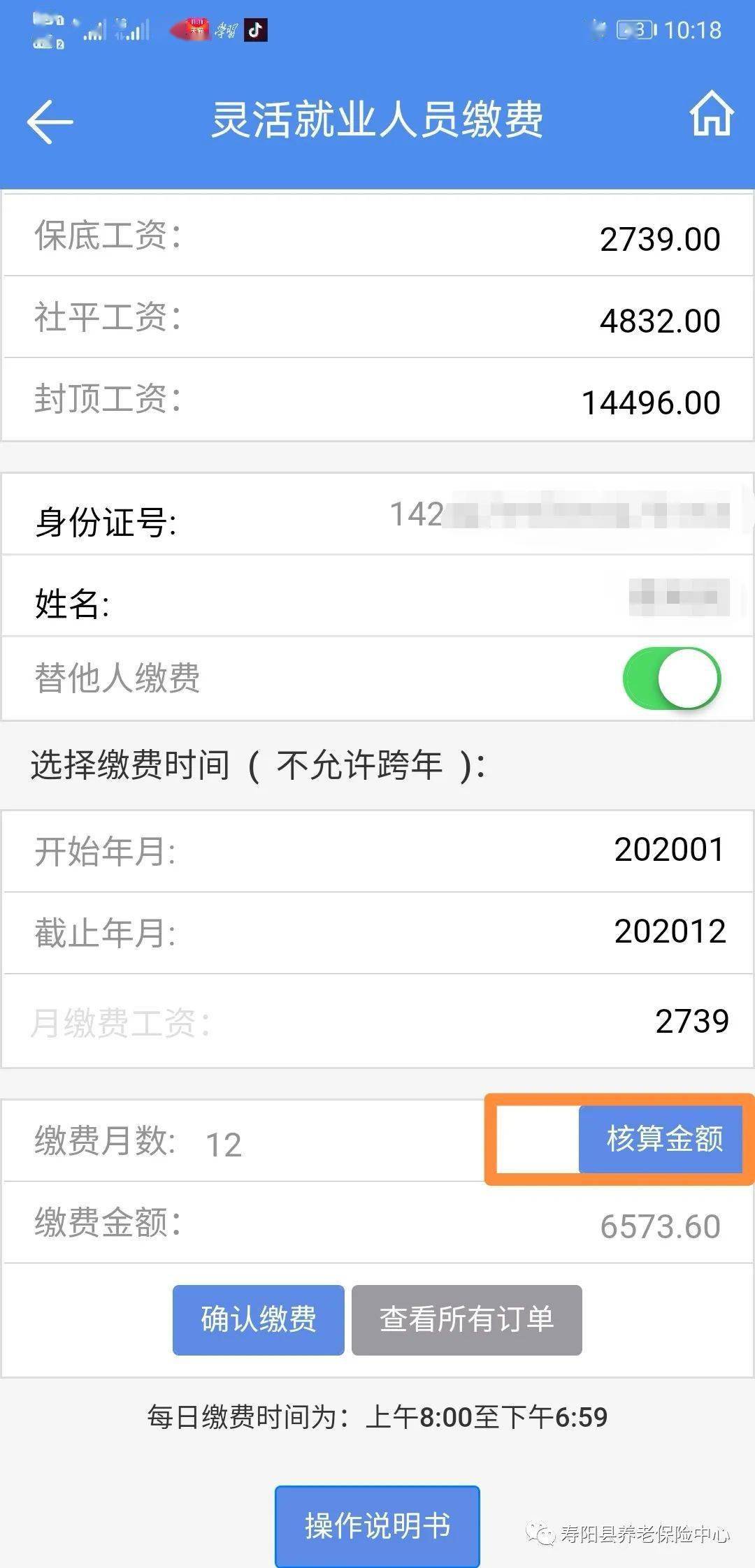Edit the 身份证号 field
This screenshot has height=1568, width=755.
click(559, 515)
